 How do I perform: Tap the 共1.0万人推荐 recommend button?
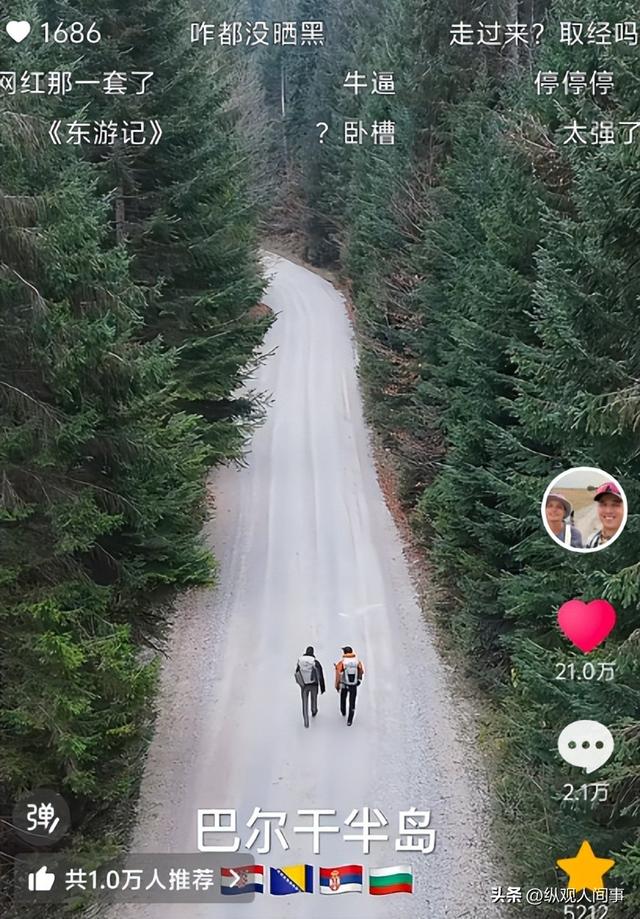pos(122,879)
